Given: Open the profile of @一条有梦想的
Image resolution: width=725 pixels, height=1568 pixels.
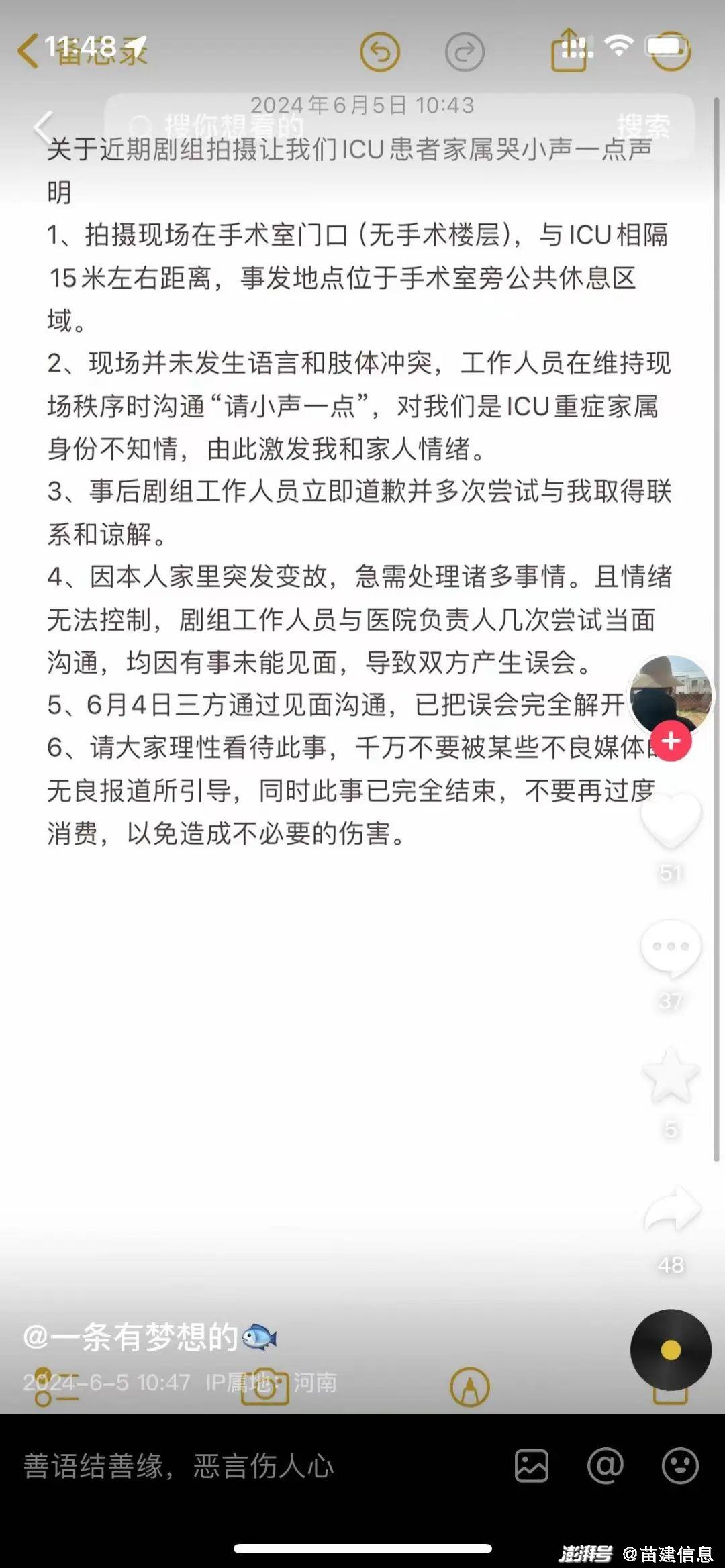Looking at the screenshot, I should pos(131,1337).
